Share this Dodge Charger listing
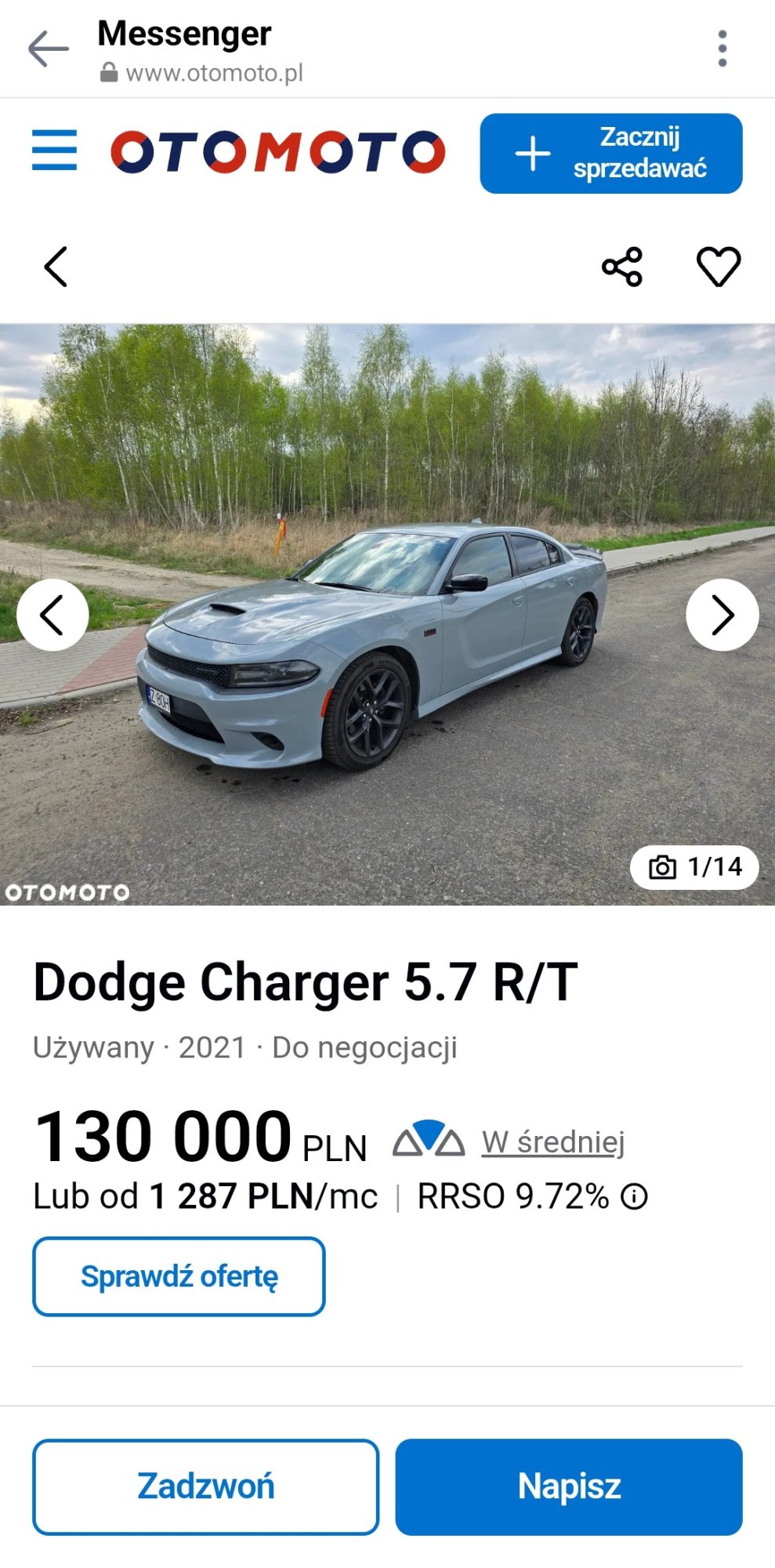Image resolution: width=775 pixels, height=1568 pixels. (622, 267)
